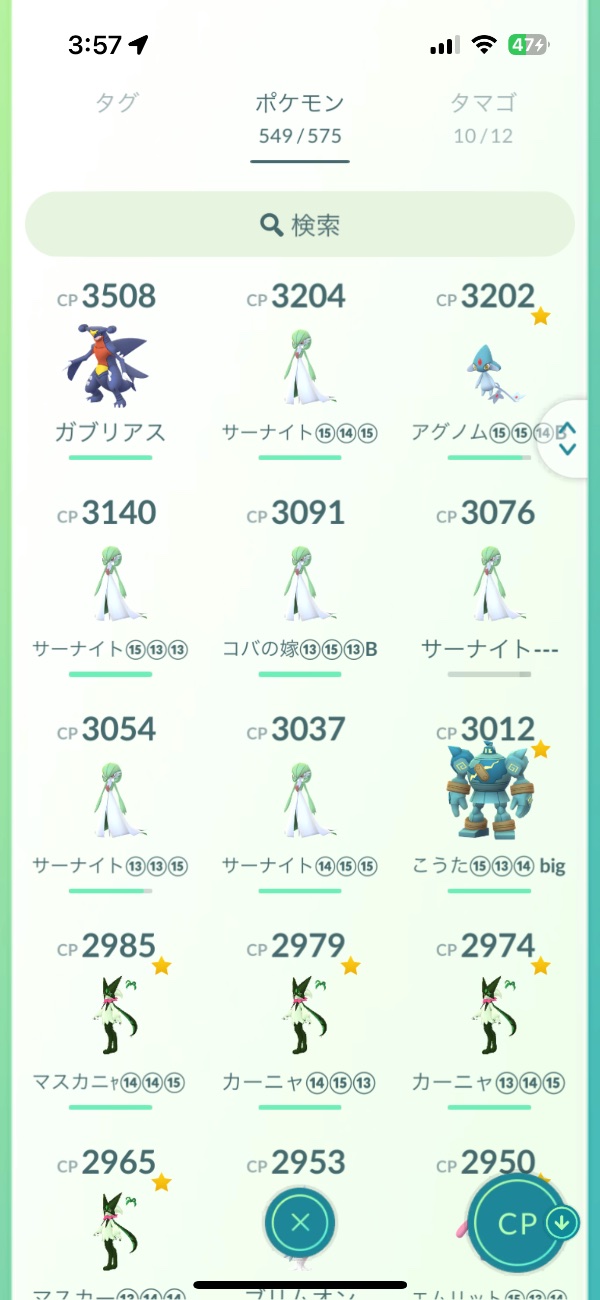This screenshot has width=600, height=1300.
Task: View カーニャ with CP 2974
Action: (489, 1015)
